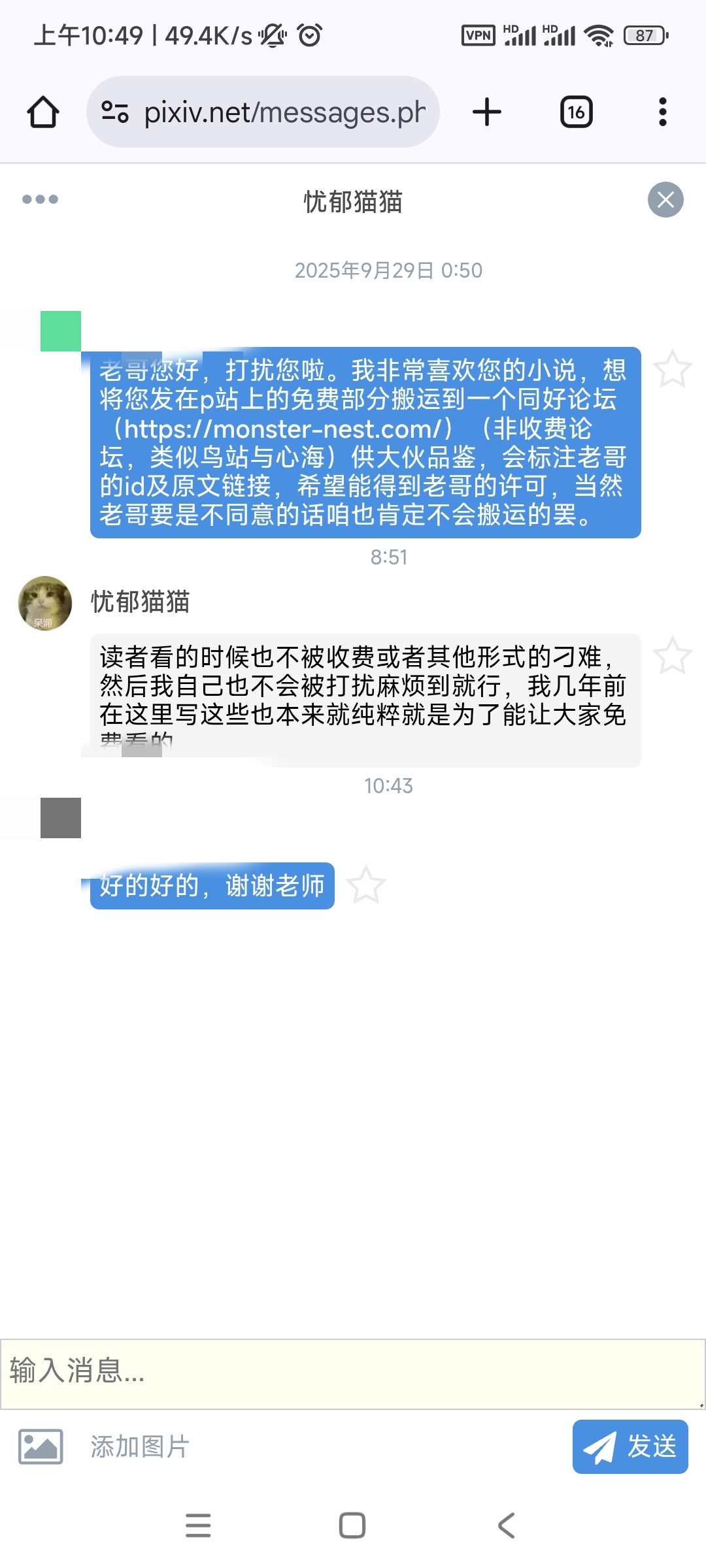Go back using the system back button
Screen dimensions: 706x1568
pos(507,1526)
